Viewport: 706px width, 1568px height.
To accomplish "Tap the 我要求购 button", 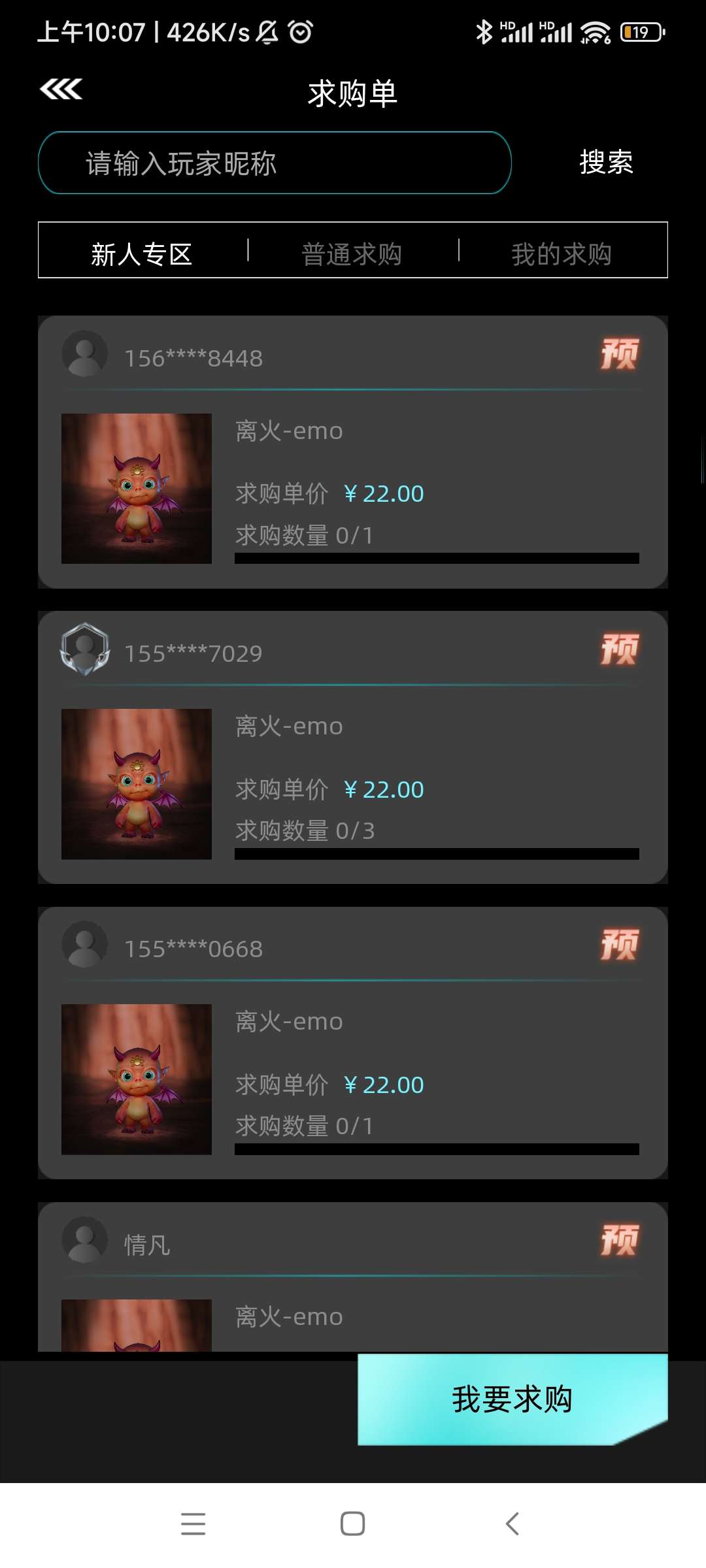I will click(x=513, y=1399).
